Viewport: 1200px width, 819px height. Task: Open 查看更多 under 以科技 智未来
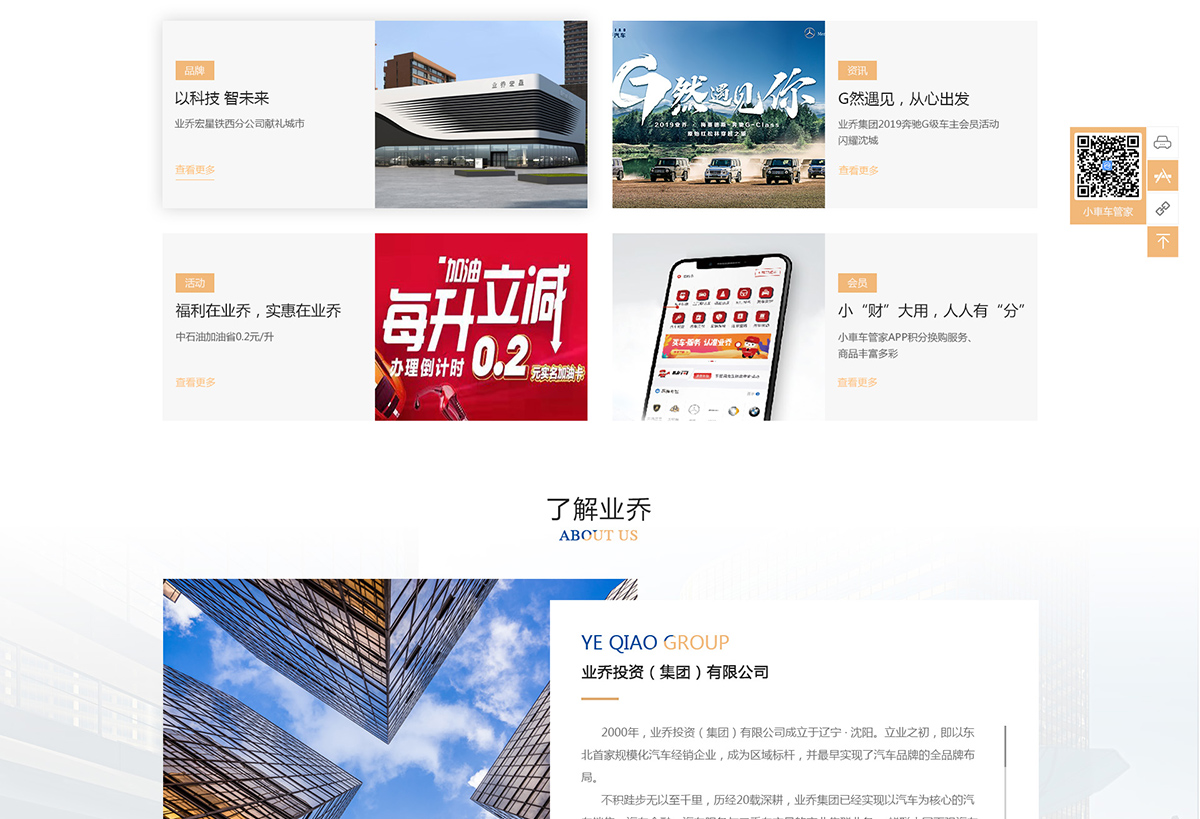point(195,170)
